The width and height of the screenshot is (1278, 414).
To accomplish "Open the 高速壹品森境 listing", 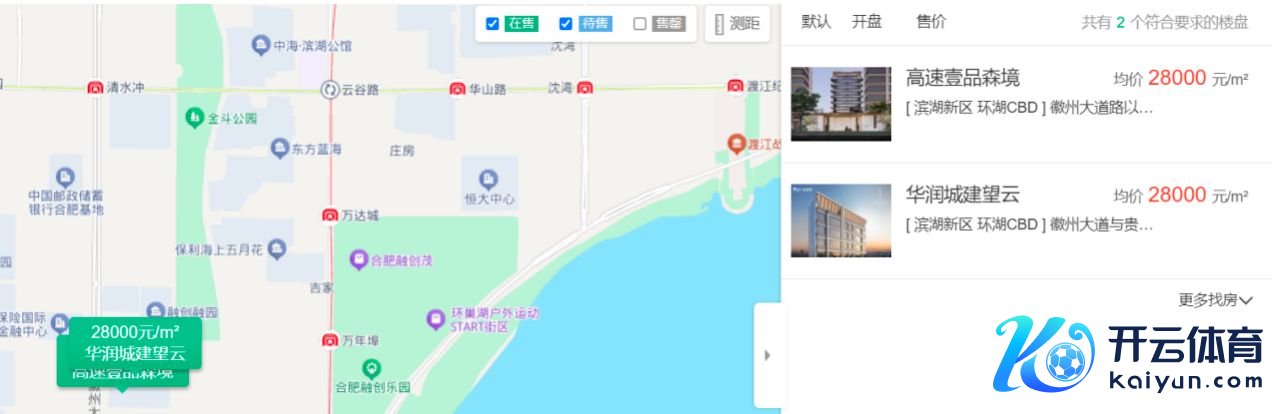I will [962, 78].
